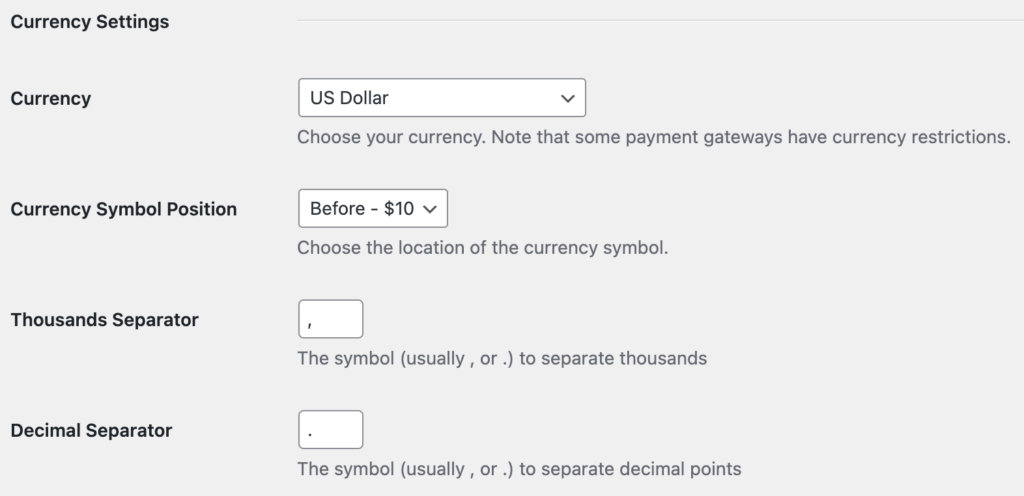Viewport: 1024px width, 496px height.
Task: Tap the Decimal Separator input box
Action: pos(331,430)
